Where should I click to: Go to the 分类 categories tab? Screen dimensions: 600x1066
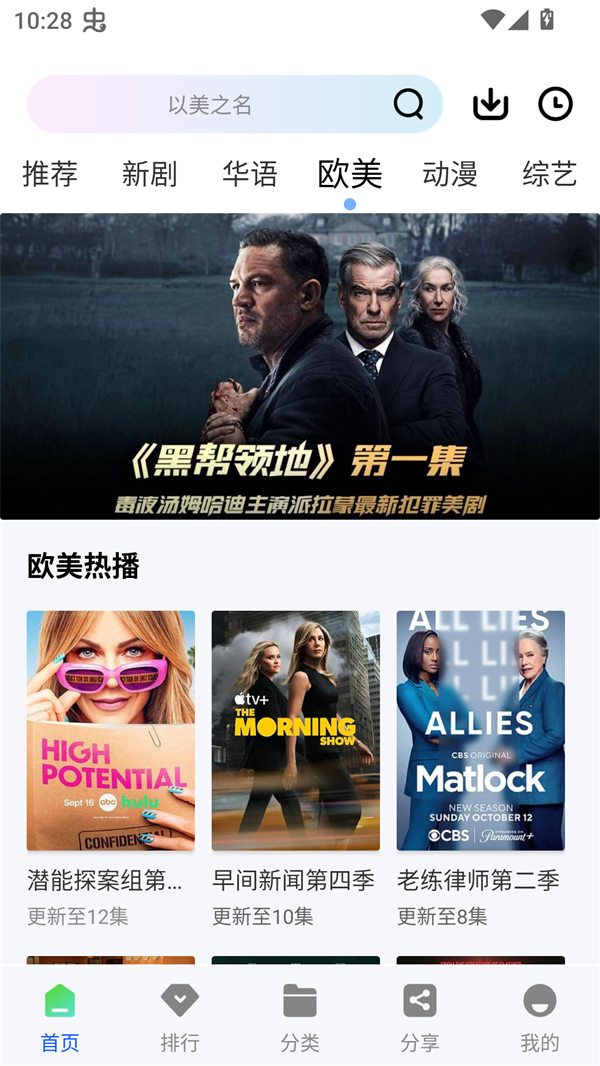(x=300, y=1016)
